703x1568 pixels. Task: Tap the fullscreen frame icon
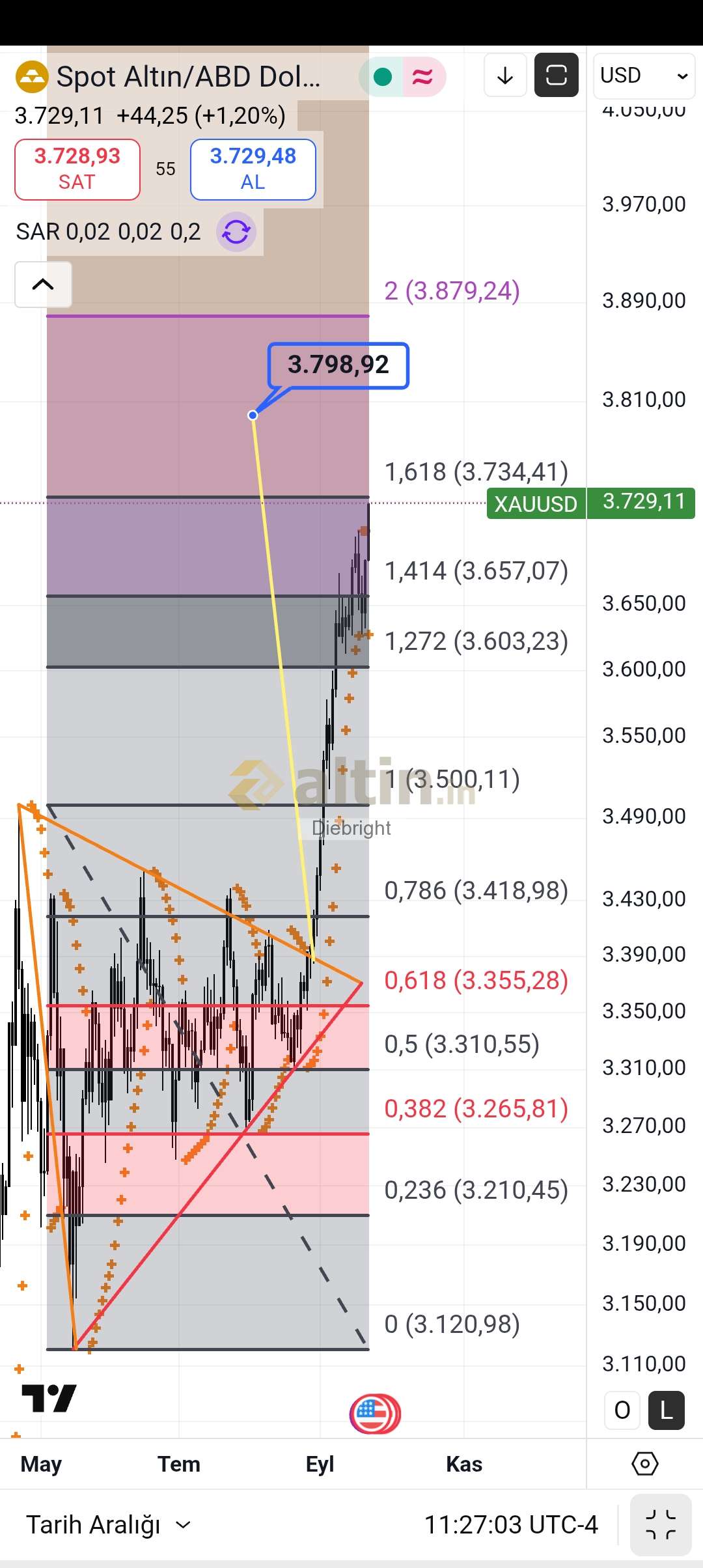pos(556,76)
